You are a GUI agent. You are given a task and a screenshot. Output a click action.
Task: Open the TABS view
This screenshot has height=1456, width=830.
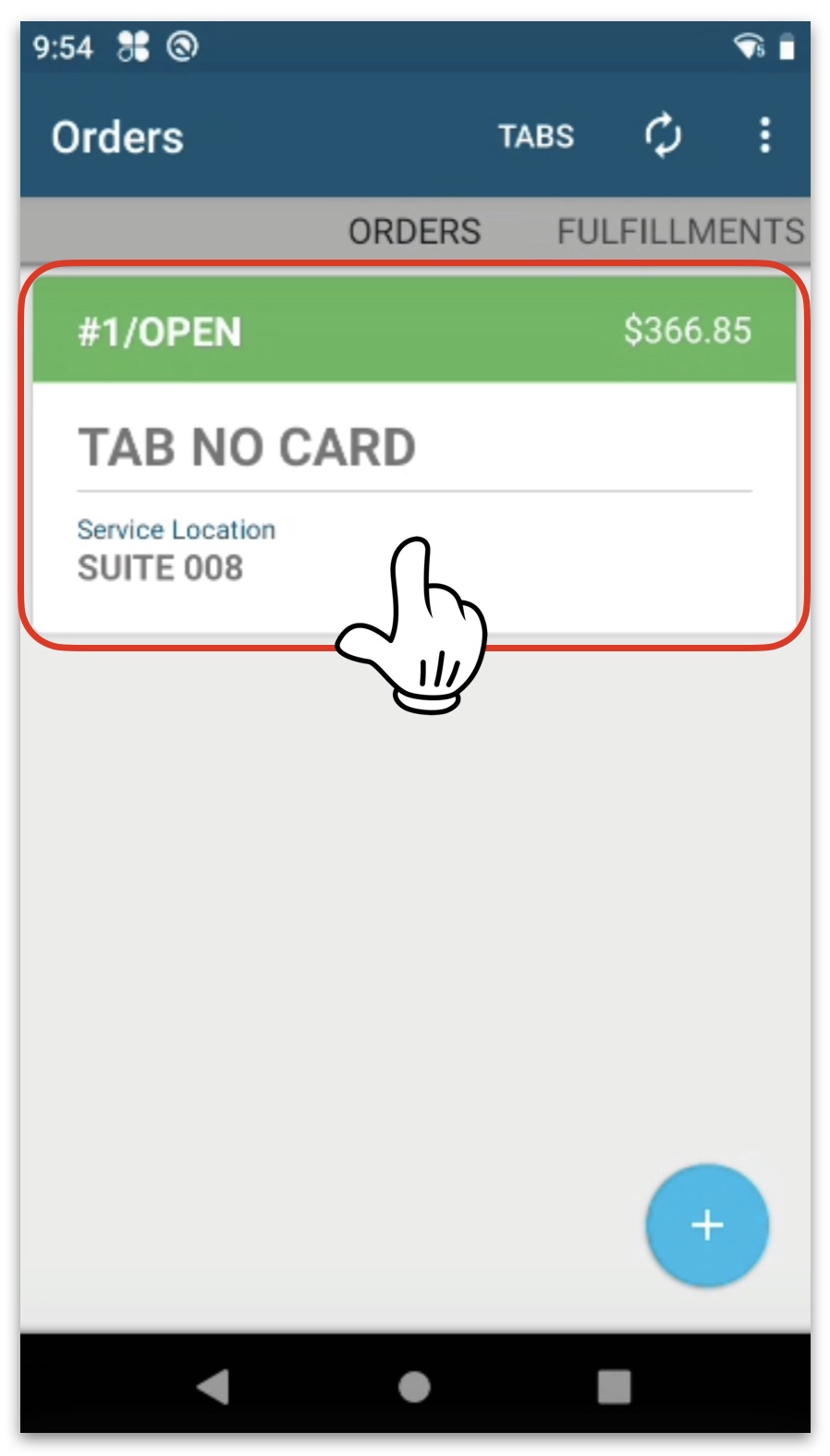(536, 137)
